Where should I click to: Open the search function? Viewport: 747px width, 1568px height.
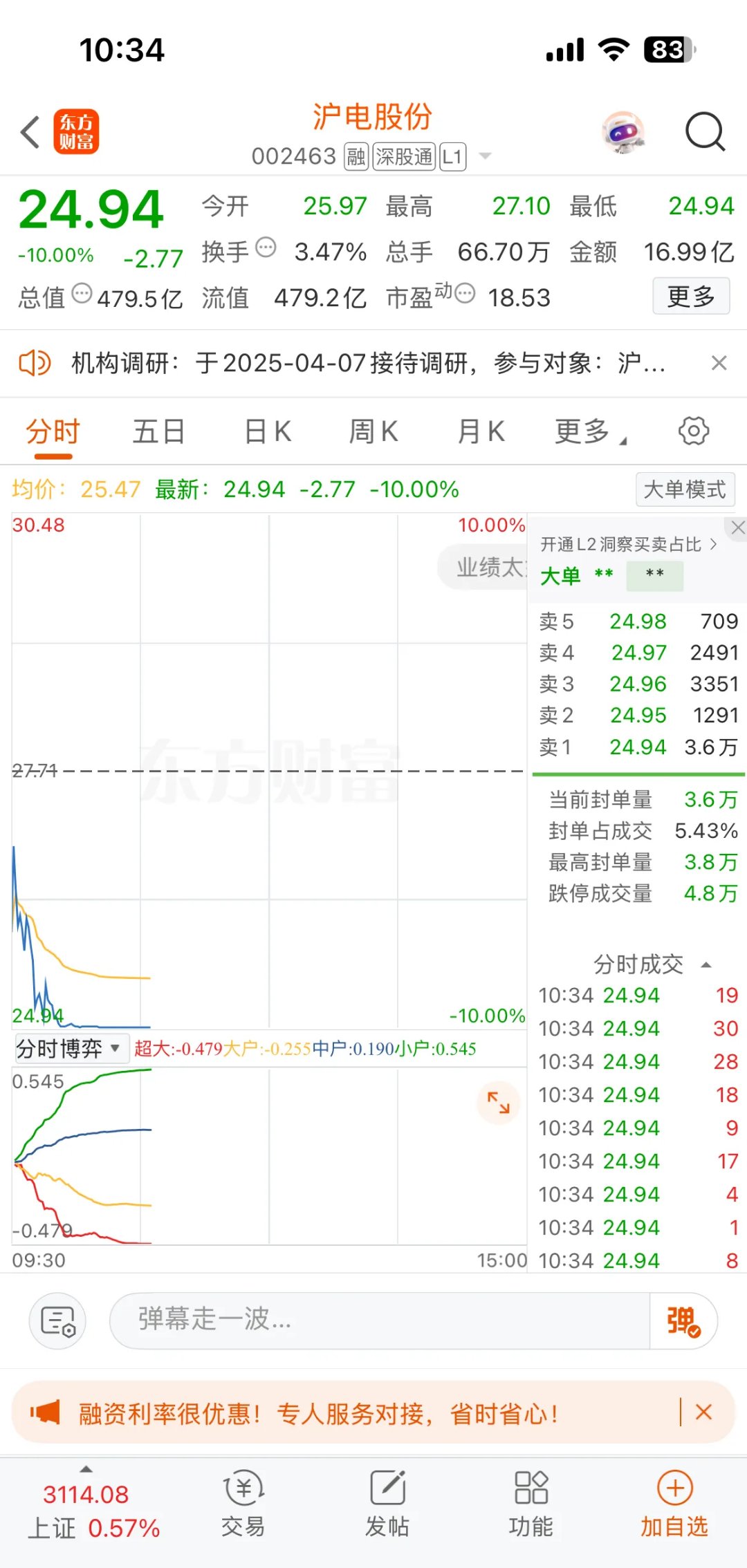pos(704,131)
